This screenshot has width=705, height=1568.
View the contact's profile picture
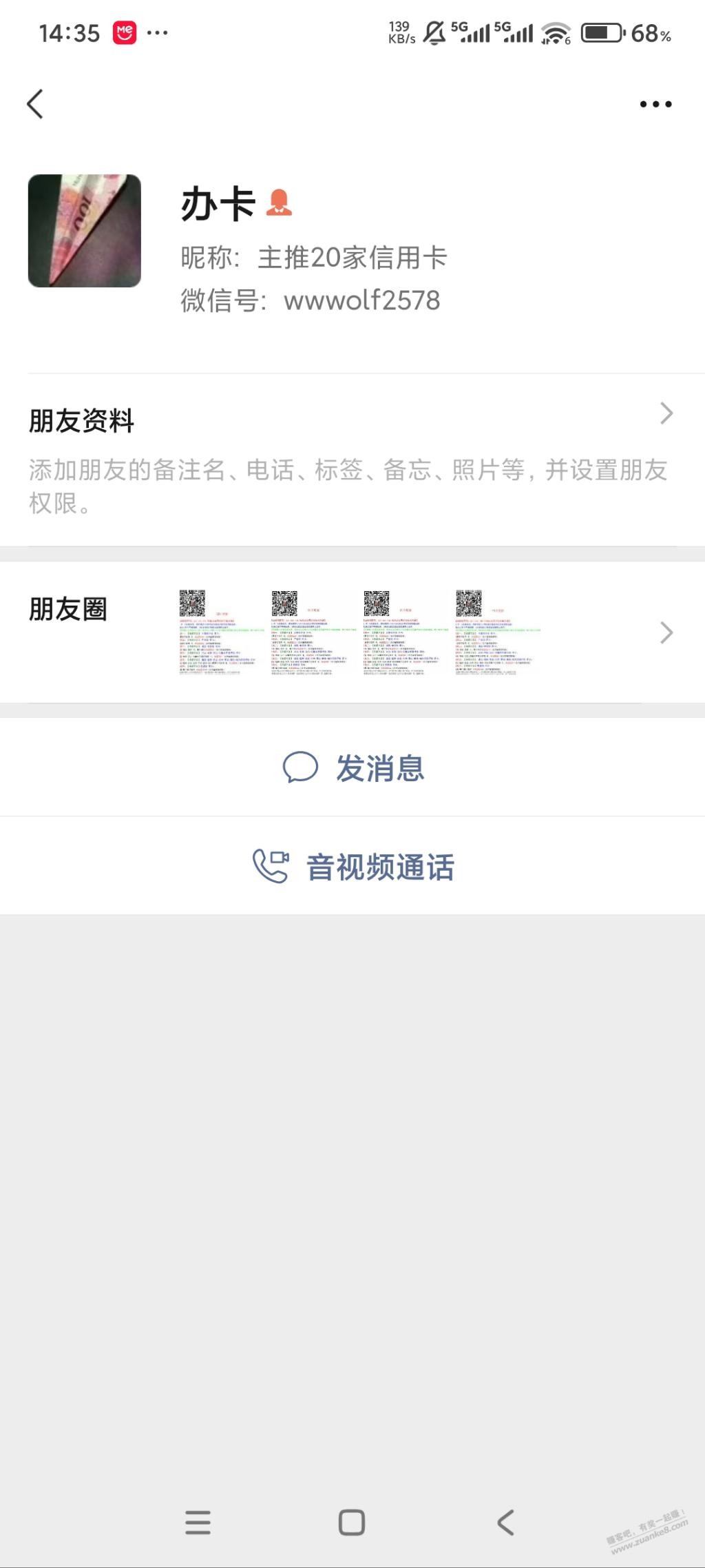tap(85, 231)
